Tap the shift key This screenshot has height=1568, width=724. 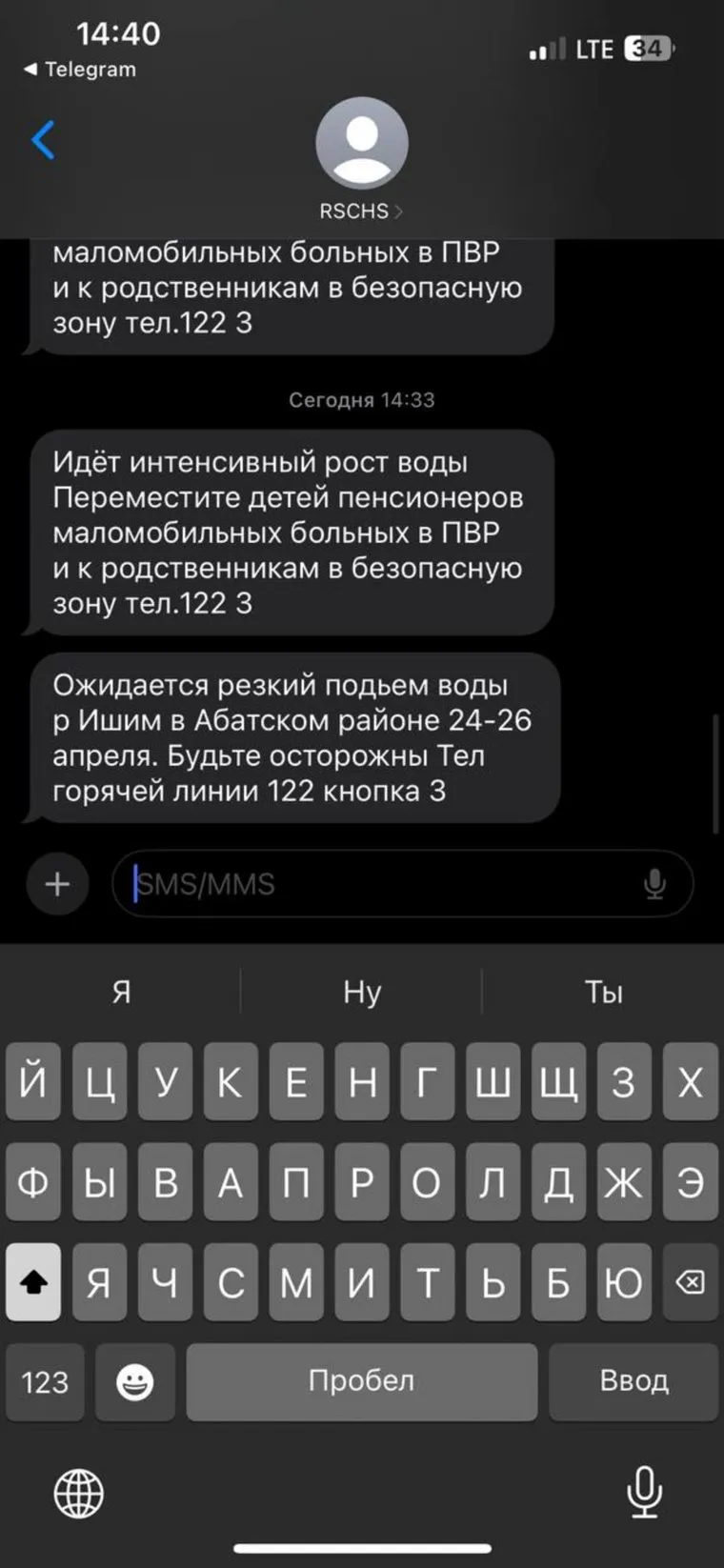click(33, 1282)
